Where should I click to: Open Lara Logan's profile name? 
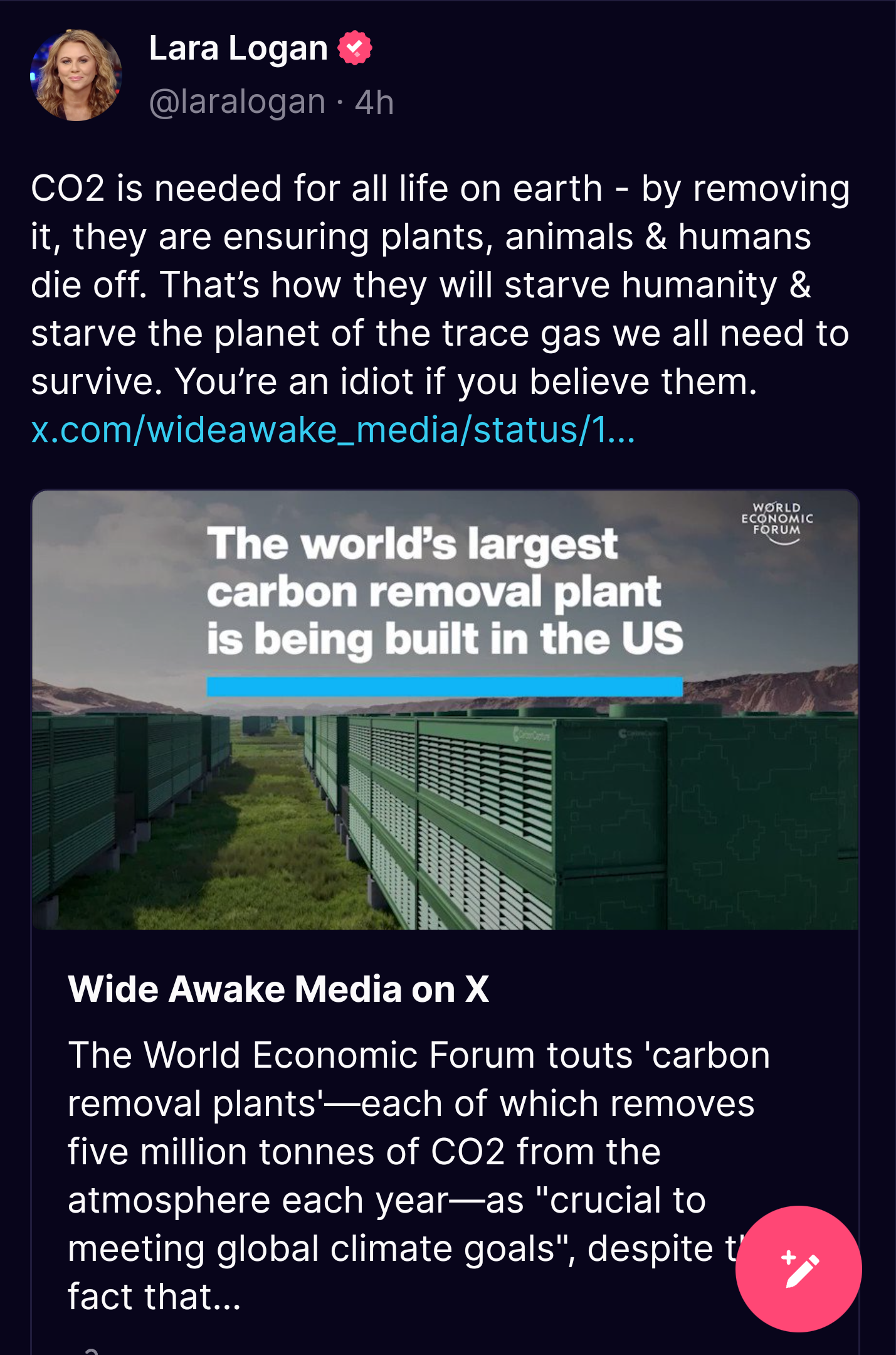238,48
